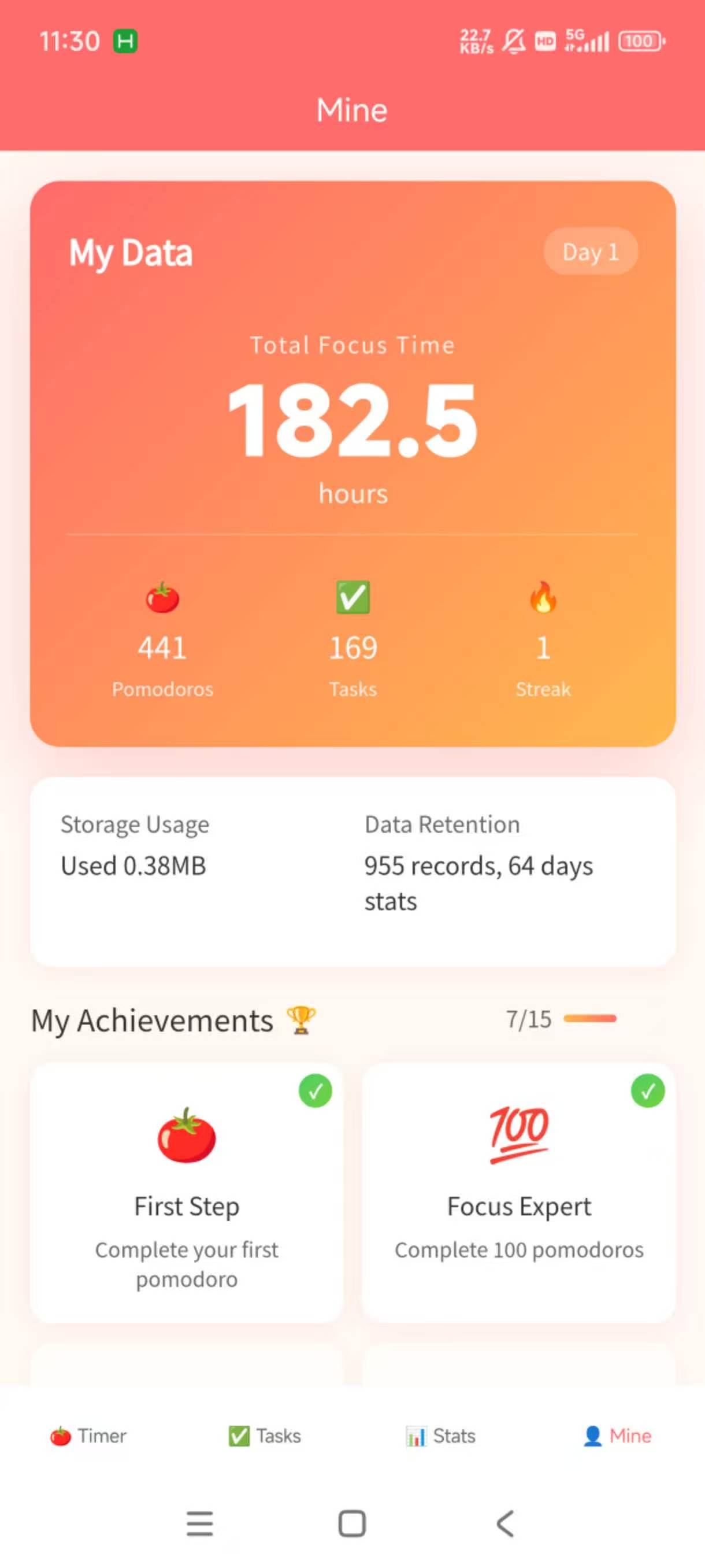Screen dimensions: 705x1568
Task: Tap the flame Streak icon
Action: click(543, 597)
